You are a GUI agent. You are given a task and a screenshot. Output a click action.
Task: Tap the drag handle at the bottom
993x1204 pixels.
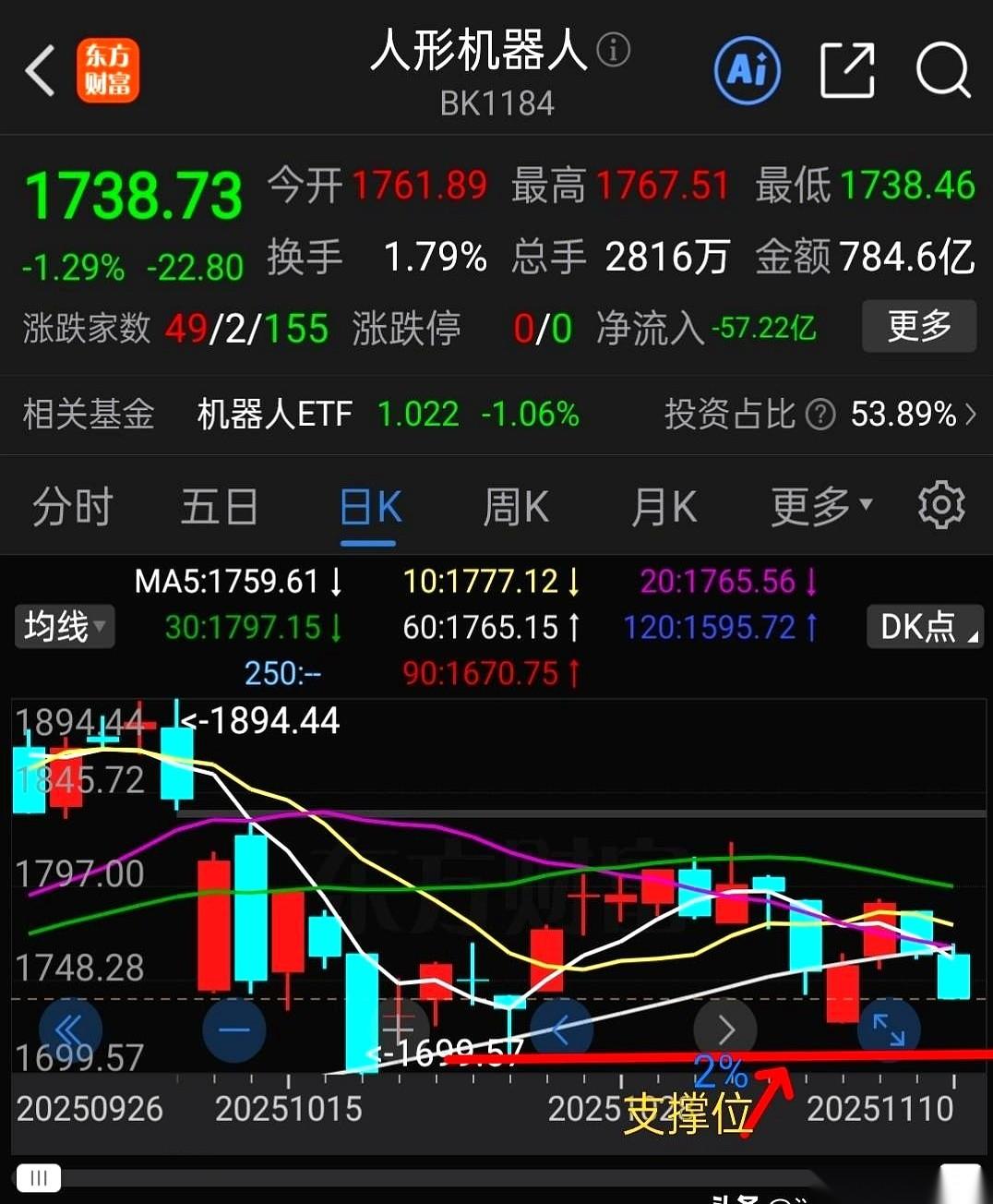(x=38, y=1177)
